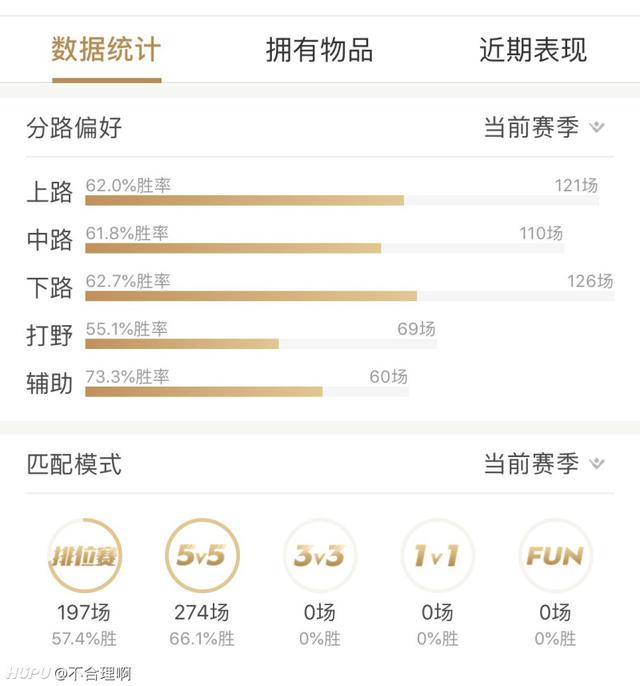
Task: Open the FUN mode stats
Action: coord(555,557)
